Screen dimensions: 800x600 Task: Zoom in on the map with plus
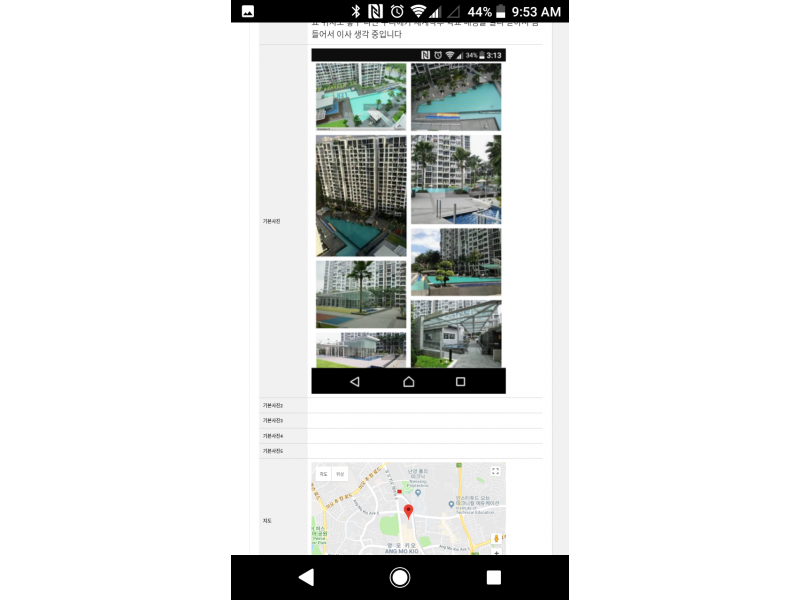click(496, 552)
